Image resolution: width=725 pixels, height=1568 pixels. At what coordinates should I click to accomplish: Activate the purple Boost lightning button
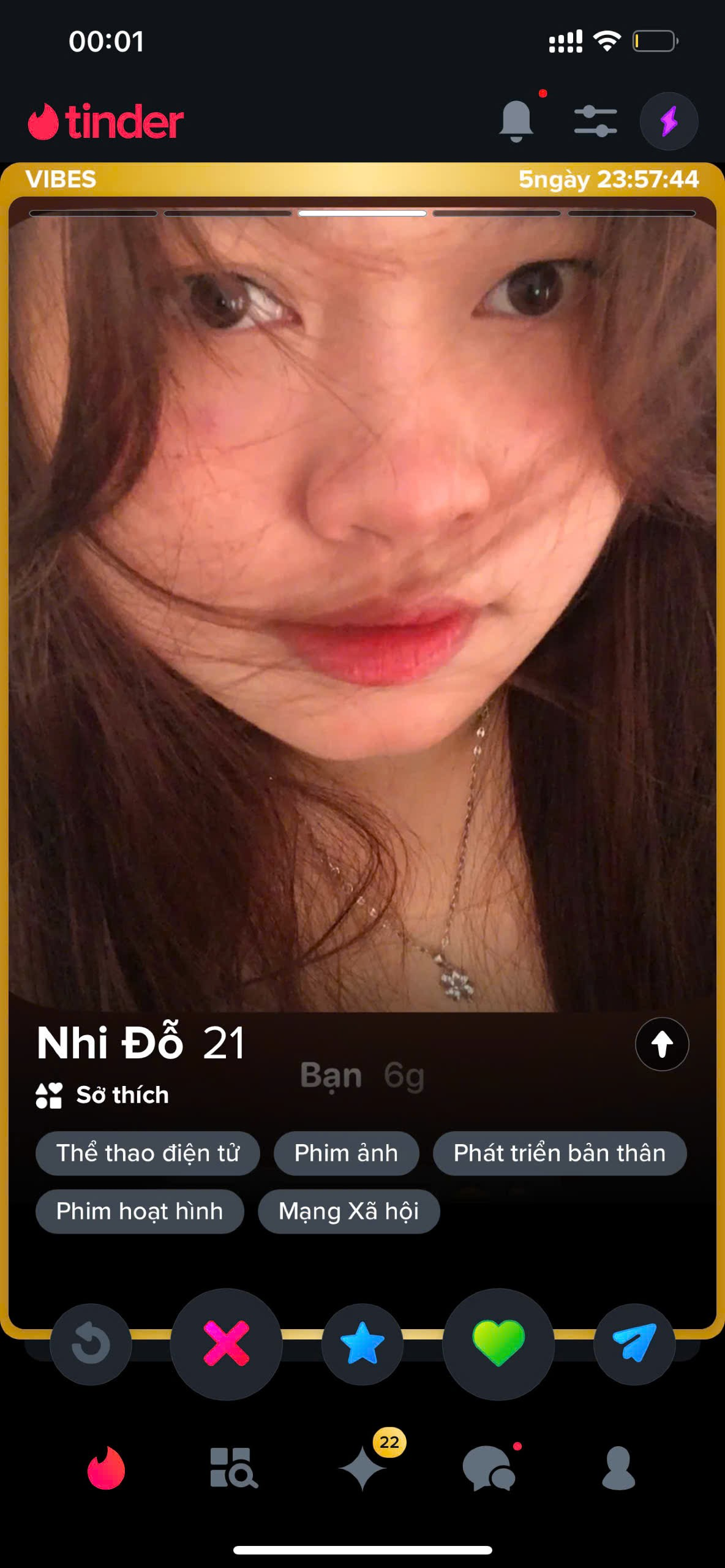click(x=669, y=121)
